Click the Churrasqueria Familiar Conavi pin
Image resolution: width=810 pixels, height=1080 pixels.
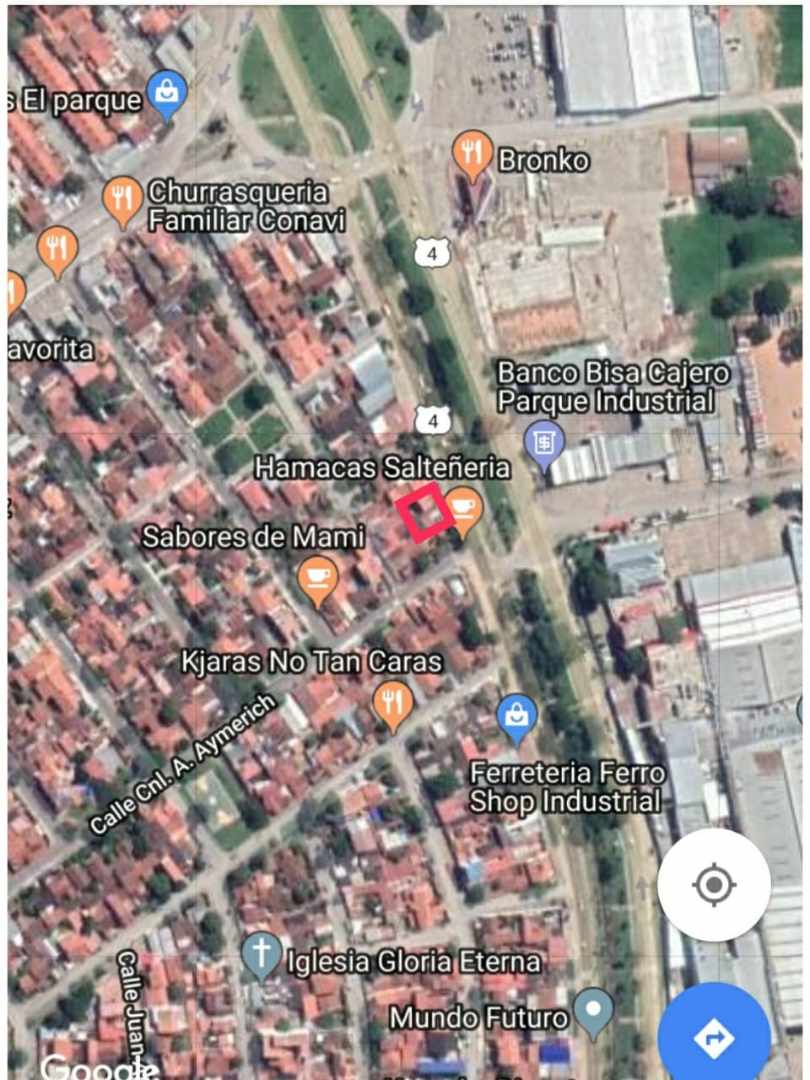click(x=123, y=197)
